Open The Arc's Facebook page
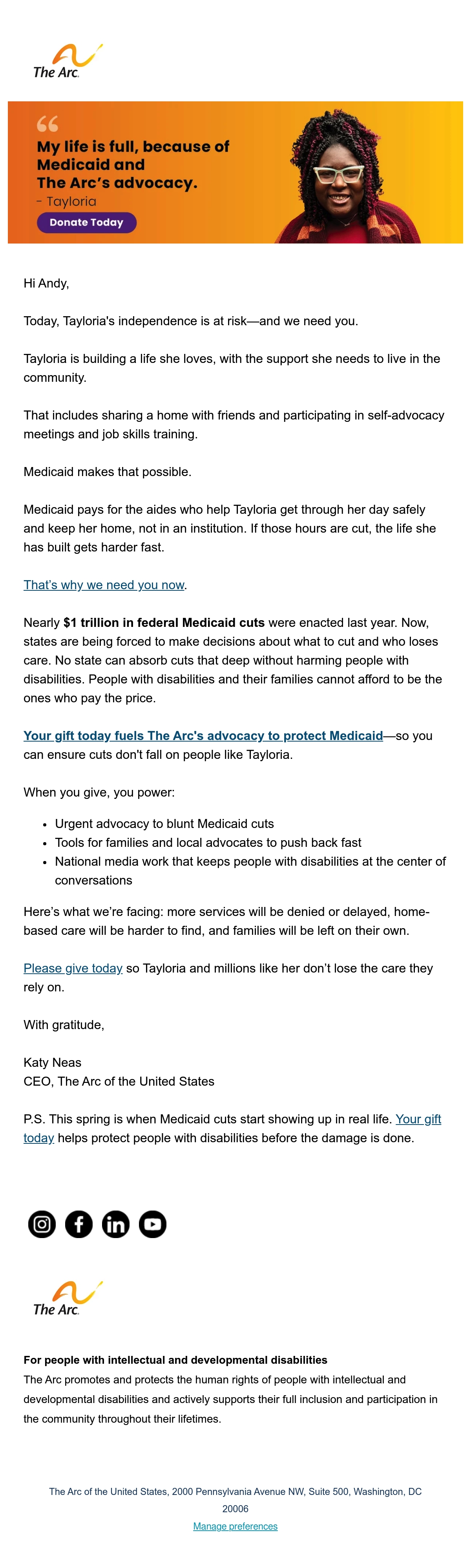 click(x=79, y=1225)
